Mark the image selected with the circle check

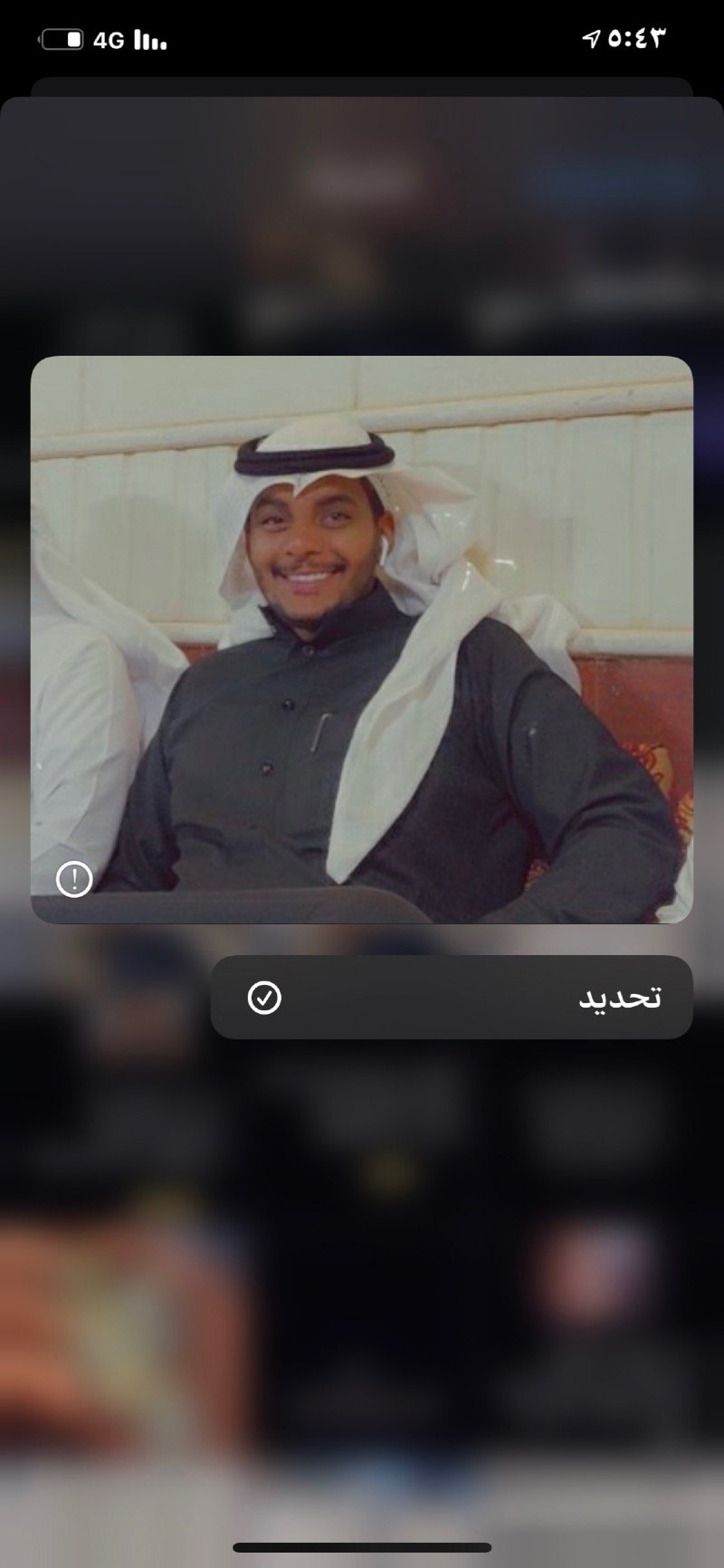[x=264, y=999]
